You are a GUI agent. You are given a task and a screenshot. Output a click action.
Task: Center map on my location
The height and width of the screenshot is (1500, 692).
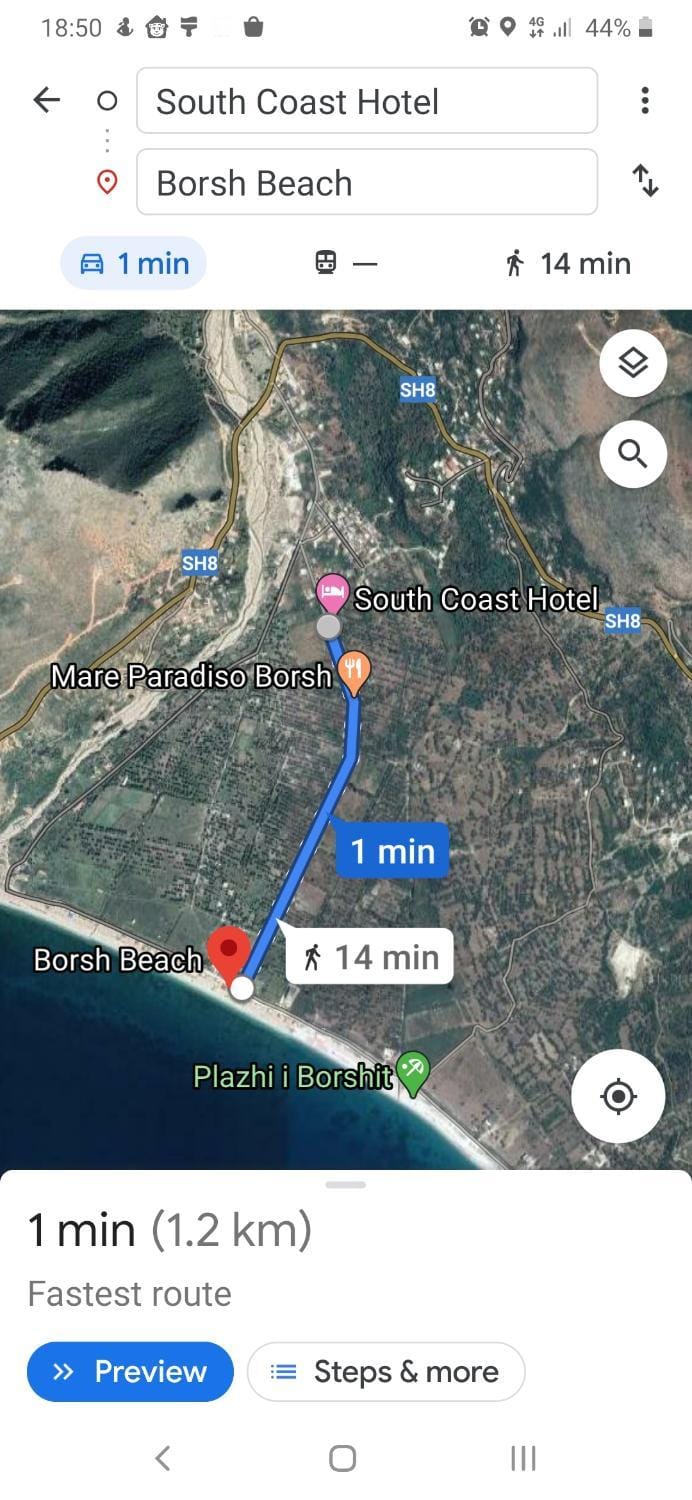[x=618, y=1096]
